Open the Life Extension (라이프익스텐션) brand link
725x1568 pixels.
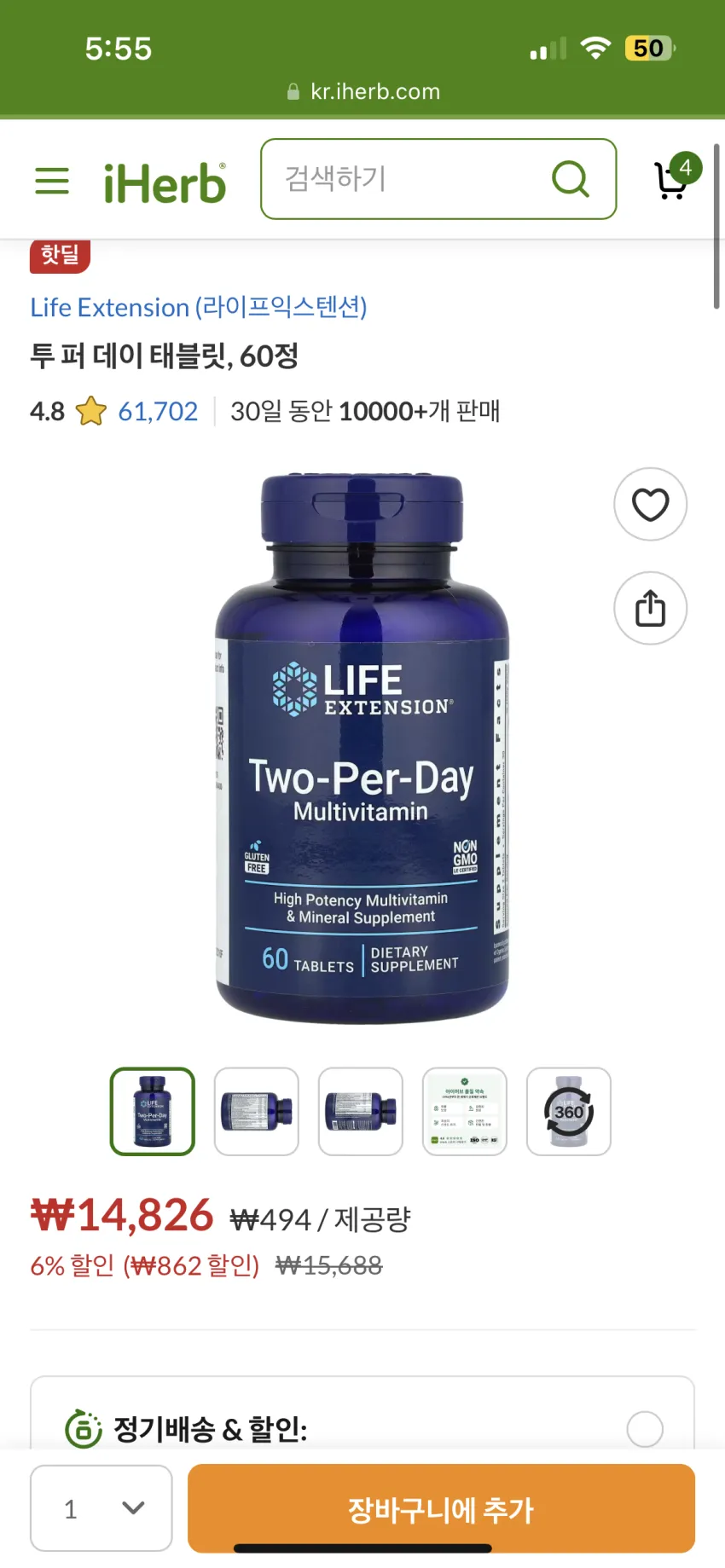199,307
